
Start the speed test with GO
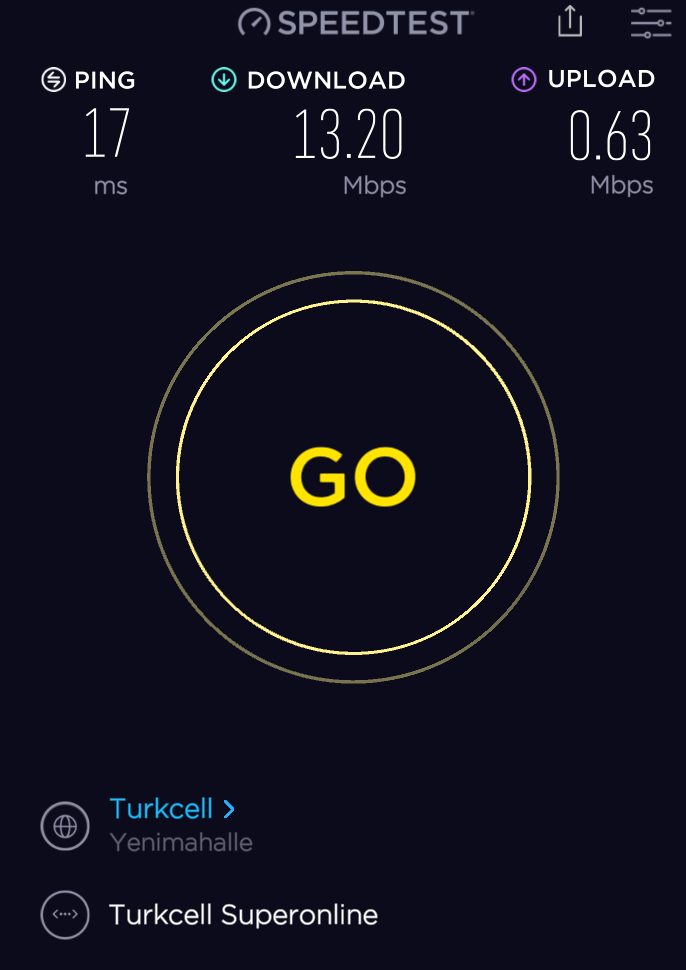pyautogui.click(x=353, y=477)
